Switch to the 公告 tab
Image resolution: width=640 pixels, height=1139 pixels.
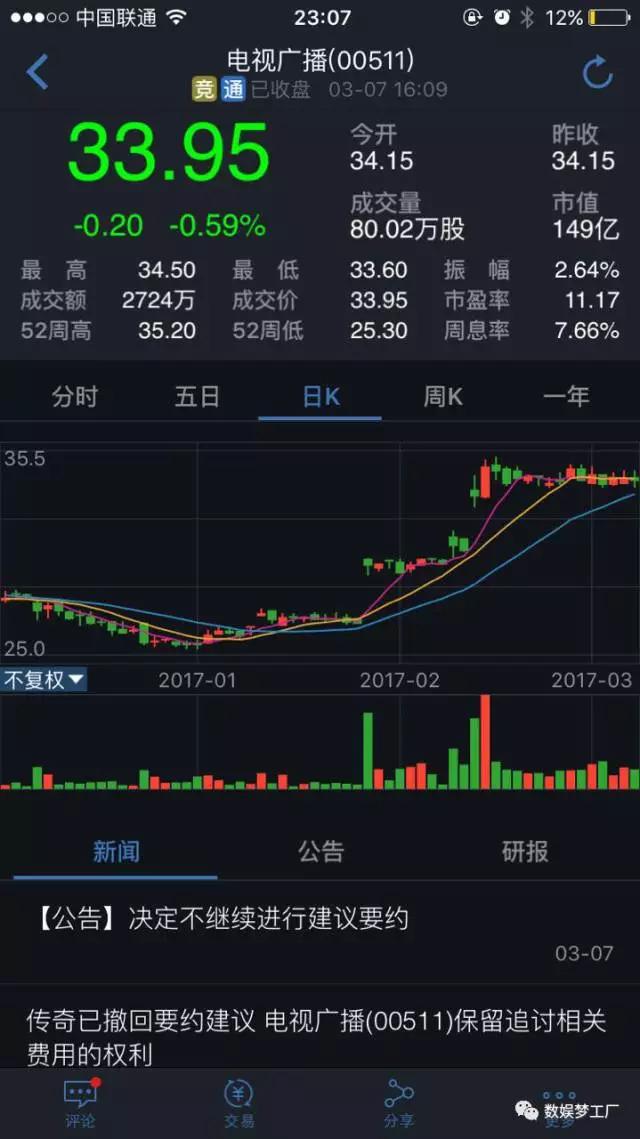click(321, 852)
